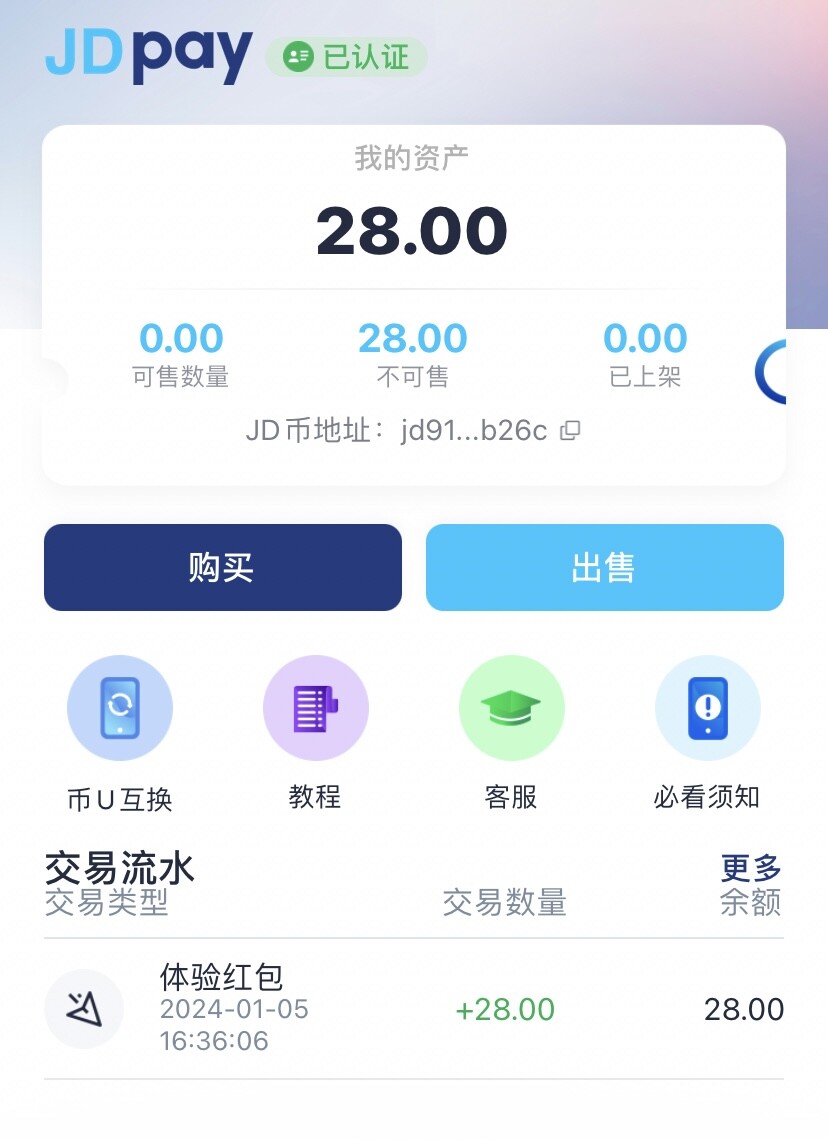Copy the JD币地址 with the copy icon
Viewport: 828px width, 1139px height.
point(571,431)
